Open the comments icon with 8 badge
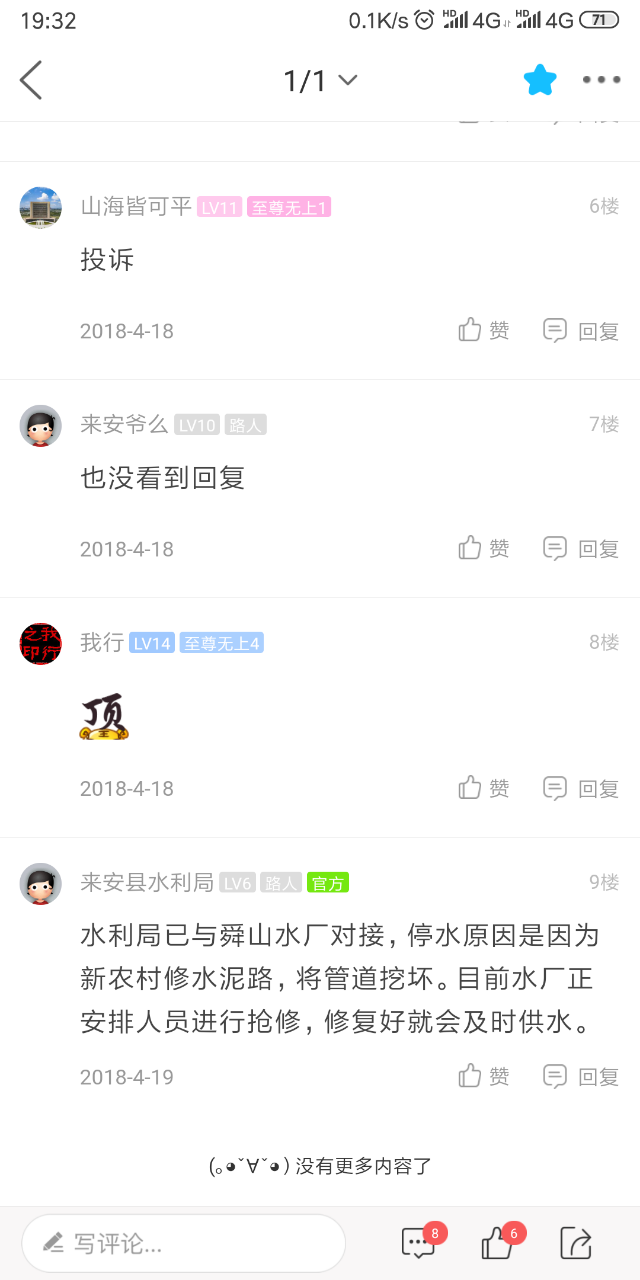 tap(419, 1243)
